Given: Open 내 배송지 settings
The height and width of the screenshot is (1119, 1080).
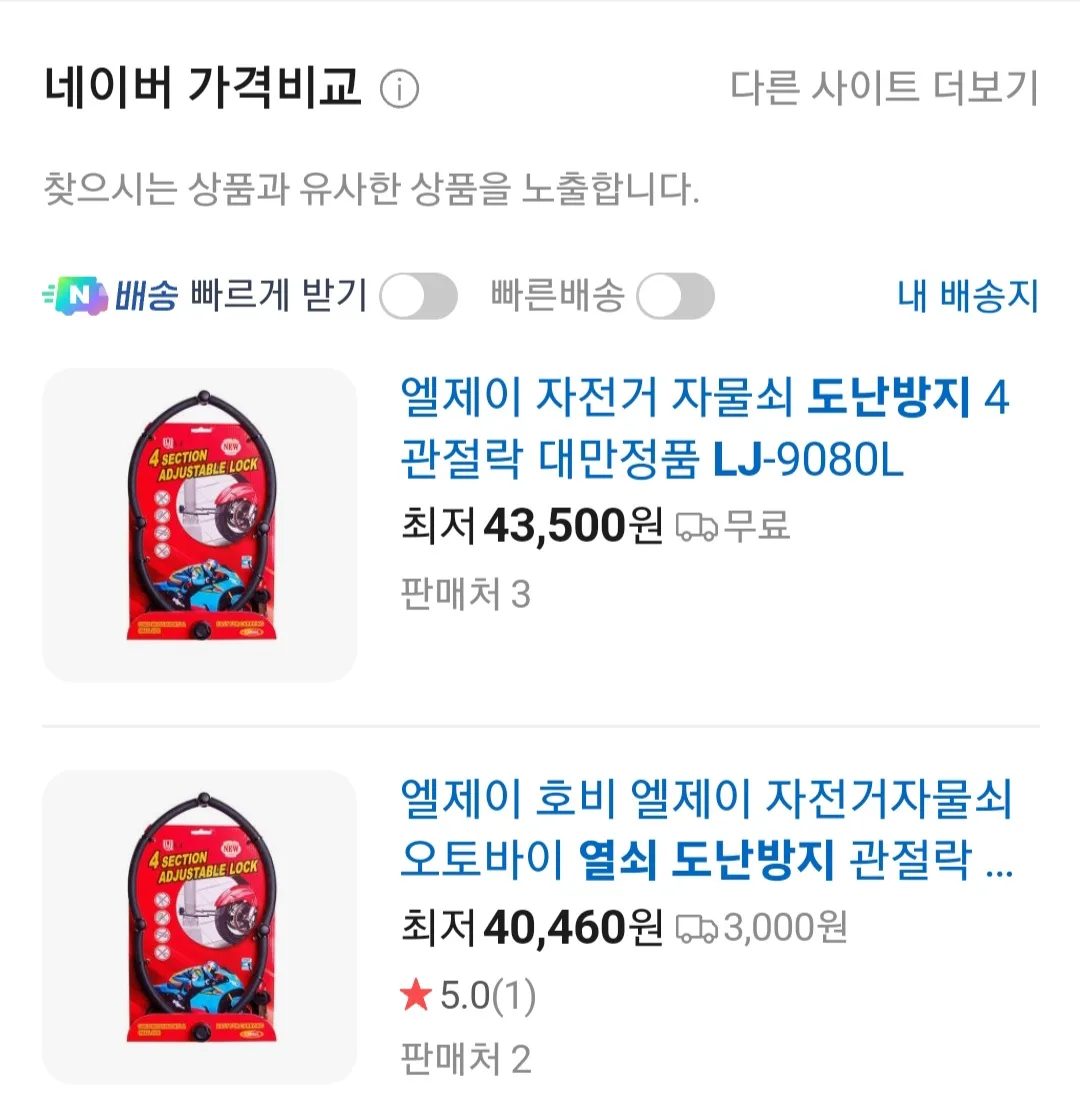Looking at the screenshot, I should (x=968, y=297).
